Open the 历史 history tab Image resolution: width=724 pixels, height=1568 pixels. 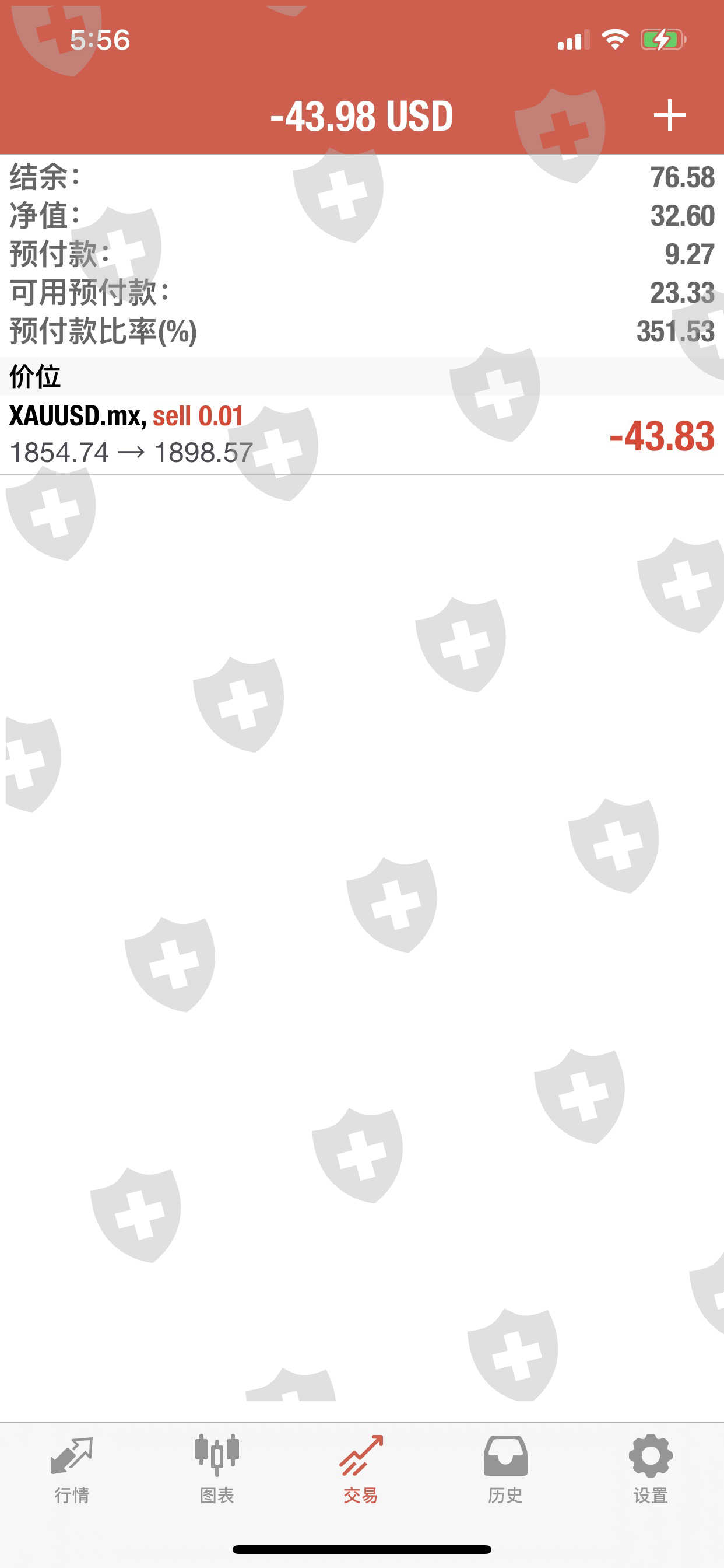point(505,1468)
